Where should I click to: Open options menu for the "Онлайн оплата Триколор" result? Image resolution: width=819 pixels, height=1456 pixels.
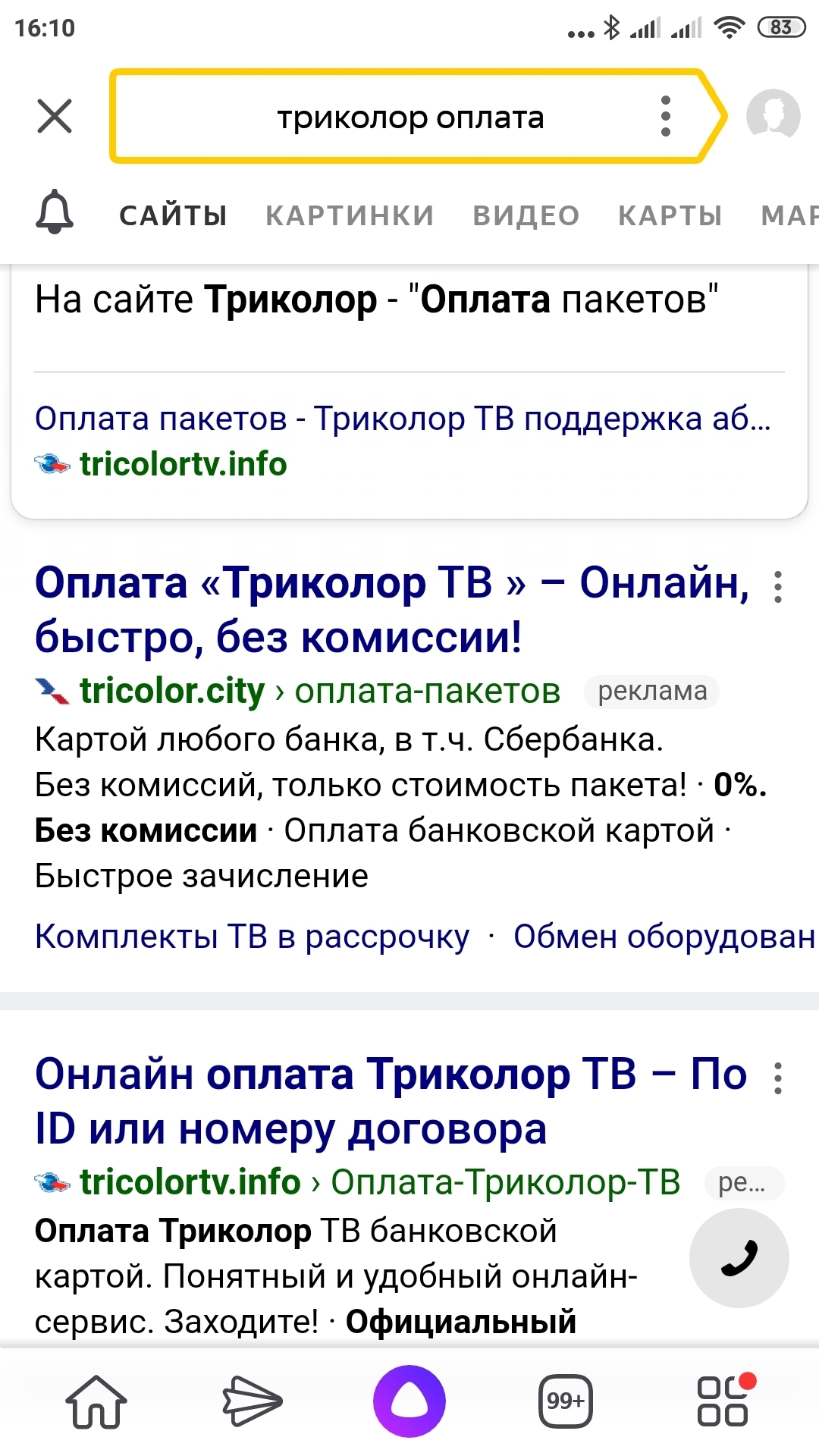(x=778, y=1078)
